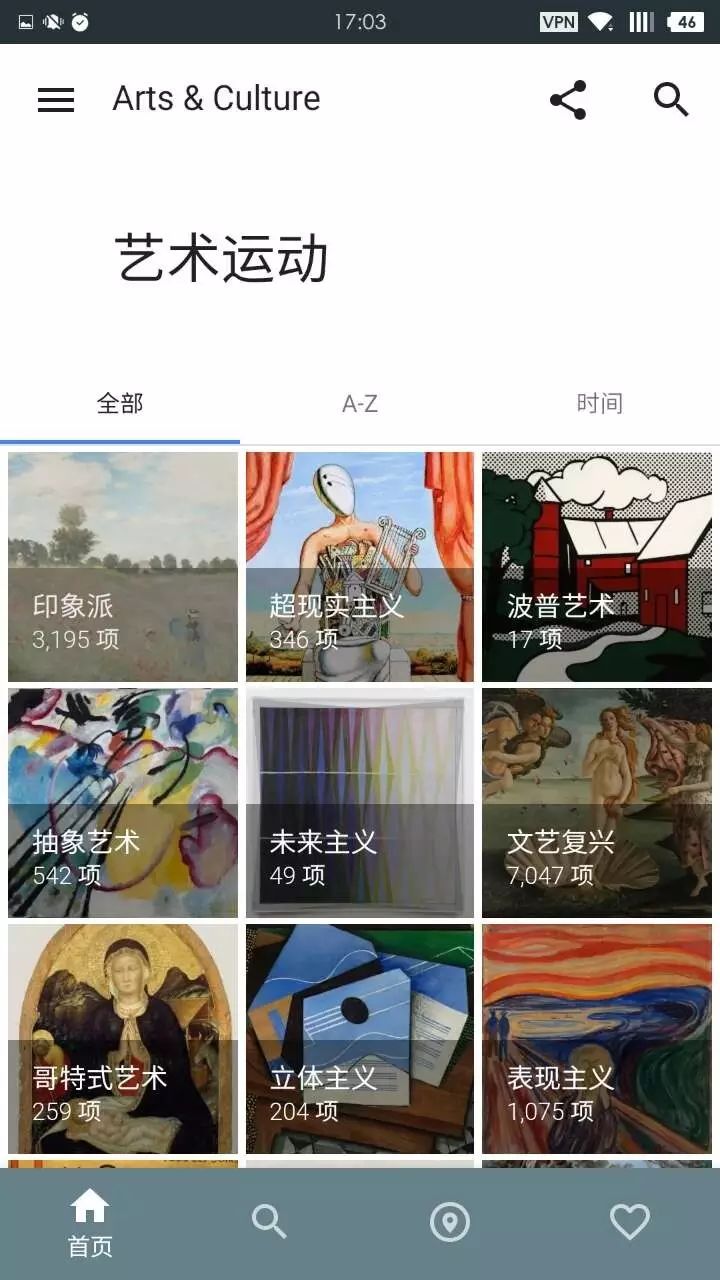The image size is (720, 1280).
Task: Switch to the A-Z tab
Action: click(x=360, y=404)
